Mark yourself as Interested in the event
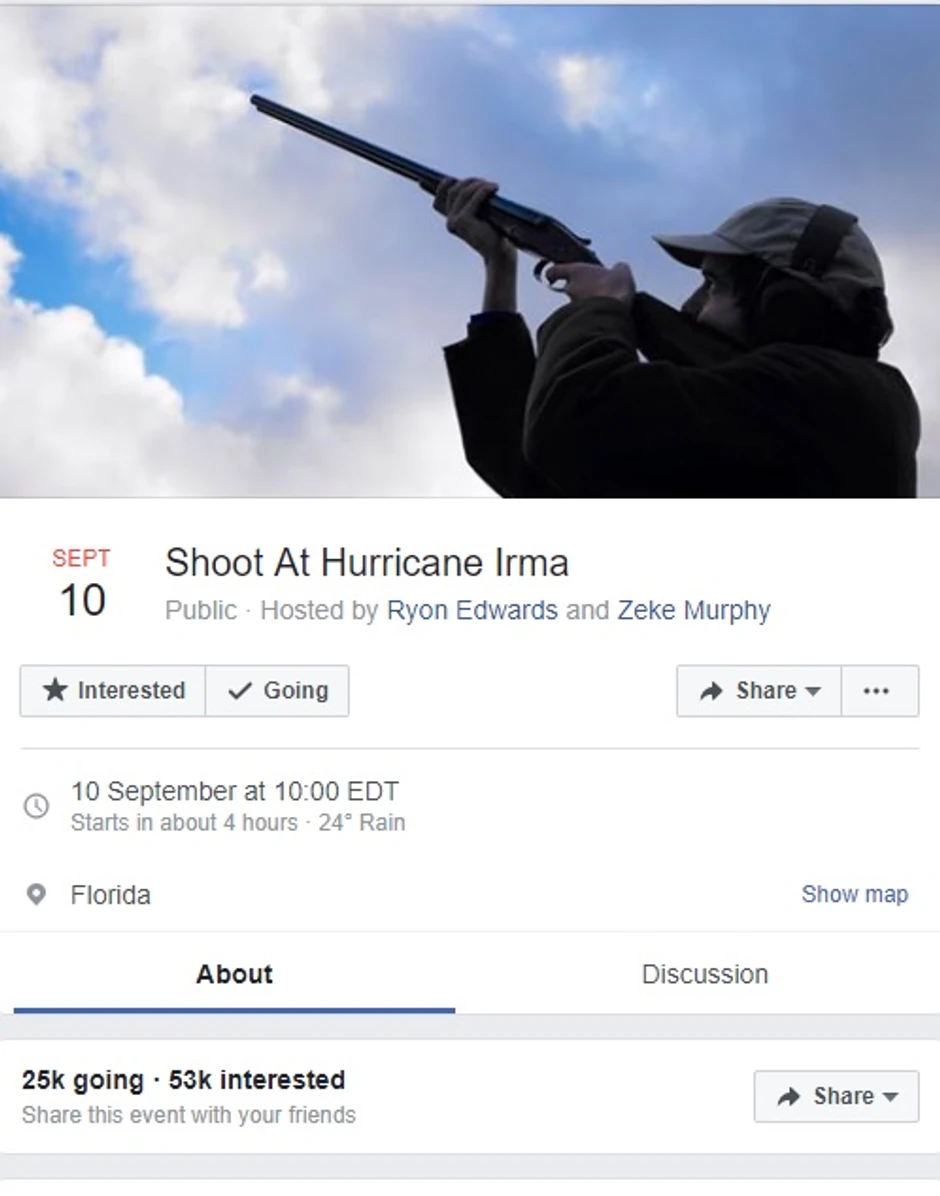This screenshot has height=1196, width=940. coord(113,691)
